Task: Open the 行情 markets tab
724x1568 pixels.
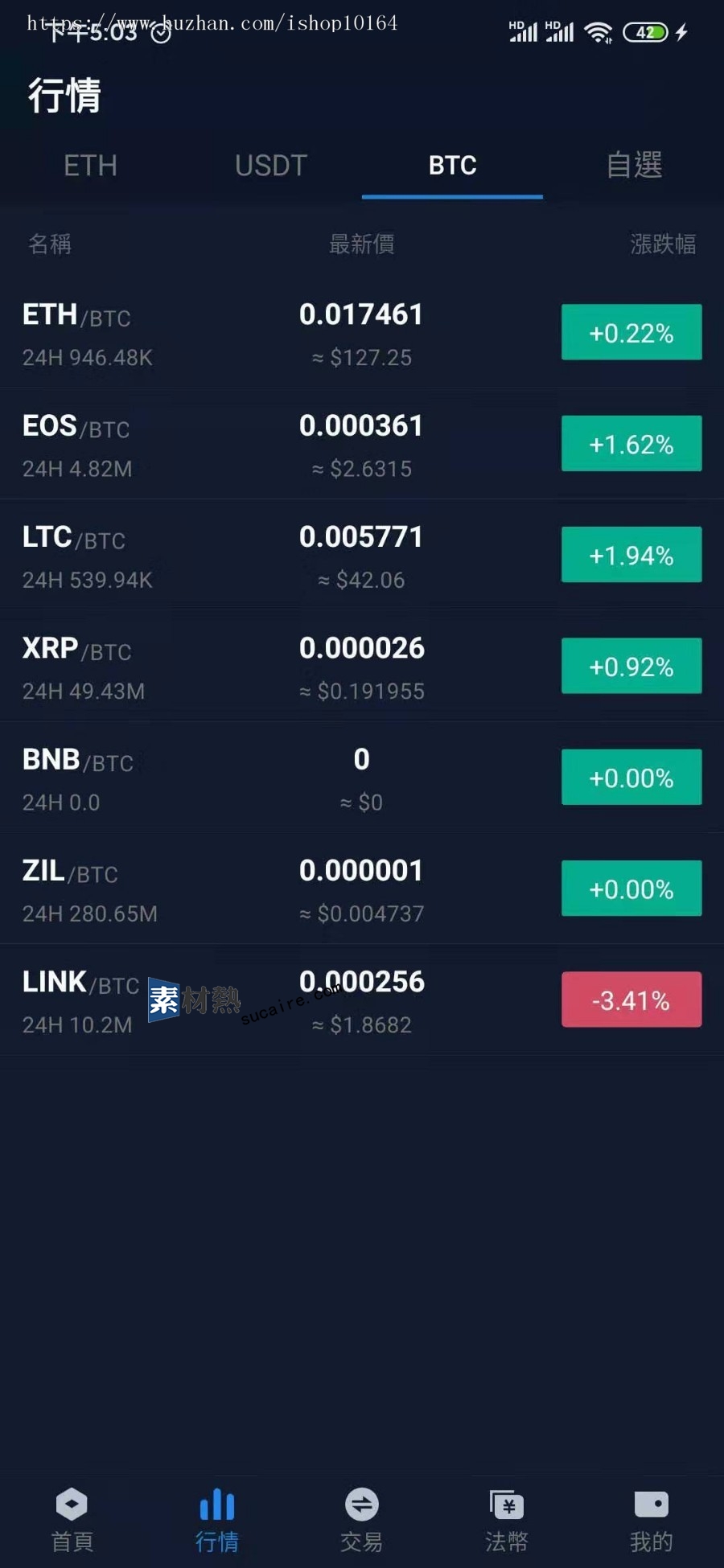Action: tap(217, 1521)
